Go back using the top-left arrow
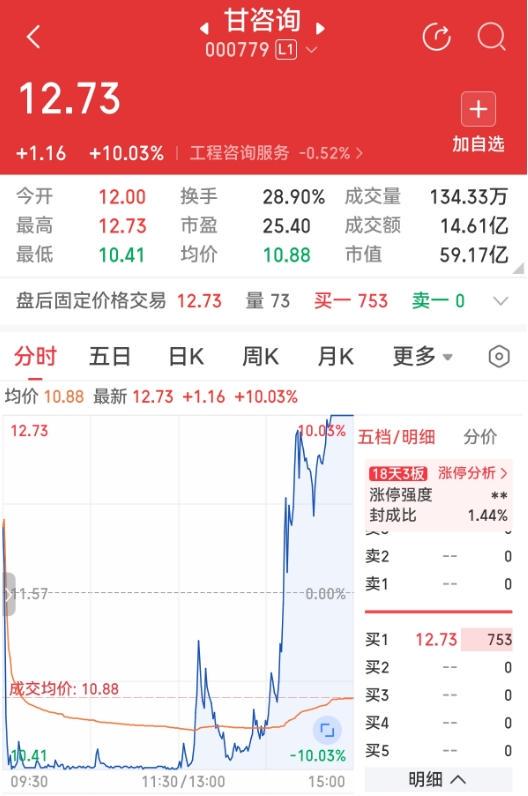The width and height of the screenshot is (528, 796). [x=34, y=37]
